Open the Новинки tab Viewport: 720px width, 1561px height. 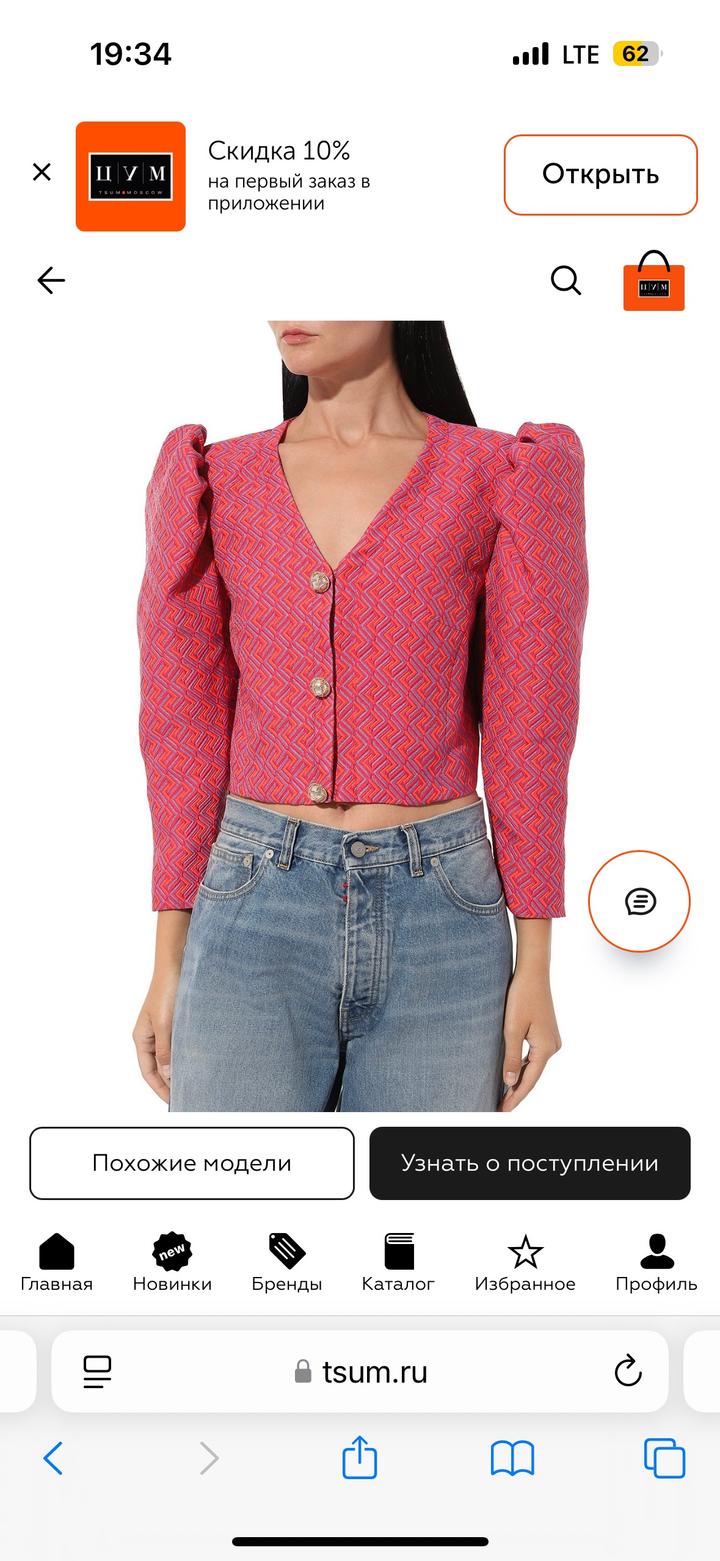point(172,1263)
